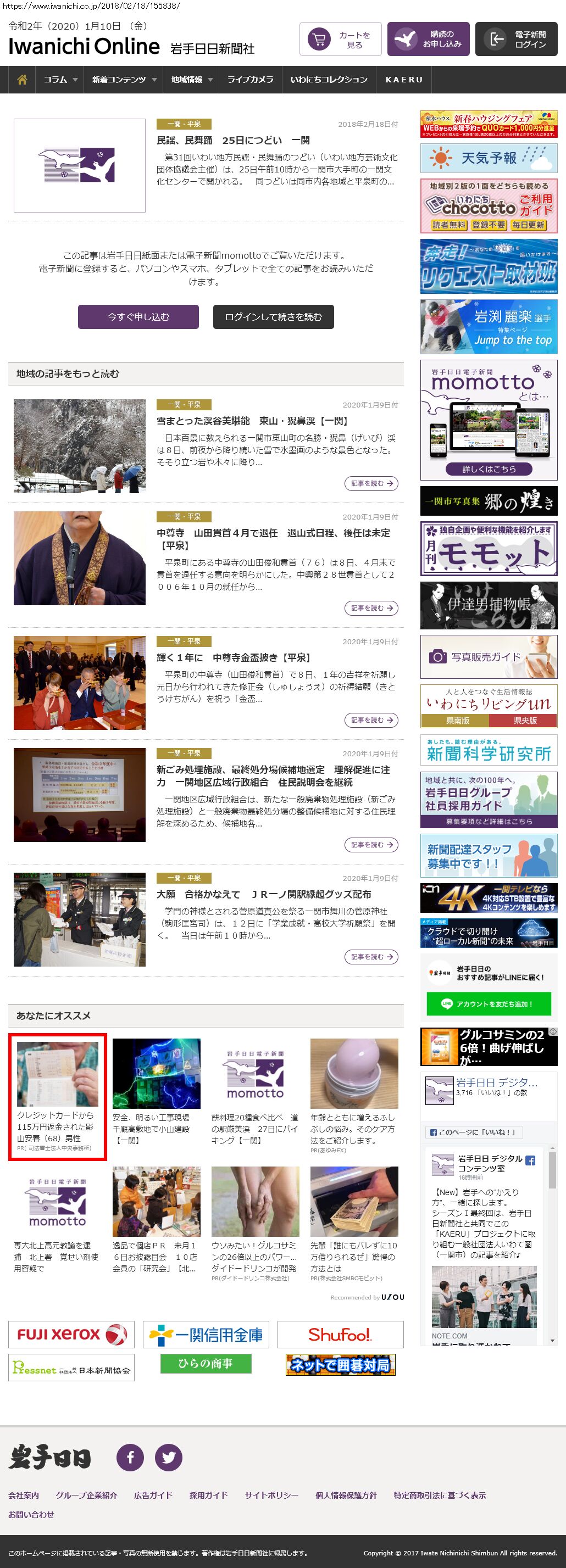Select ログインして続きを読む button

pos(273,317)
